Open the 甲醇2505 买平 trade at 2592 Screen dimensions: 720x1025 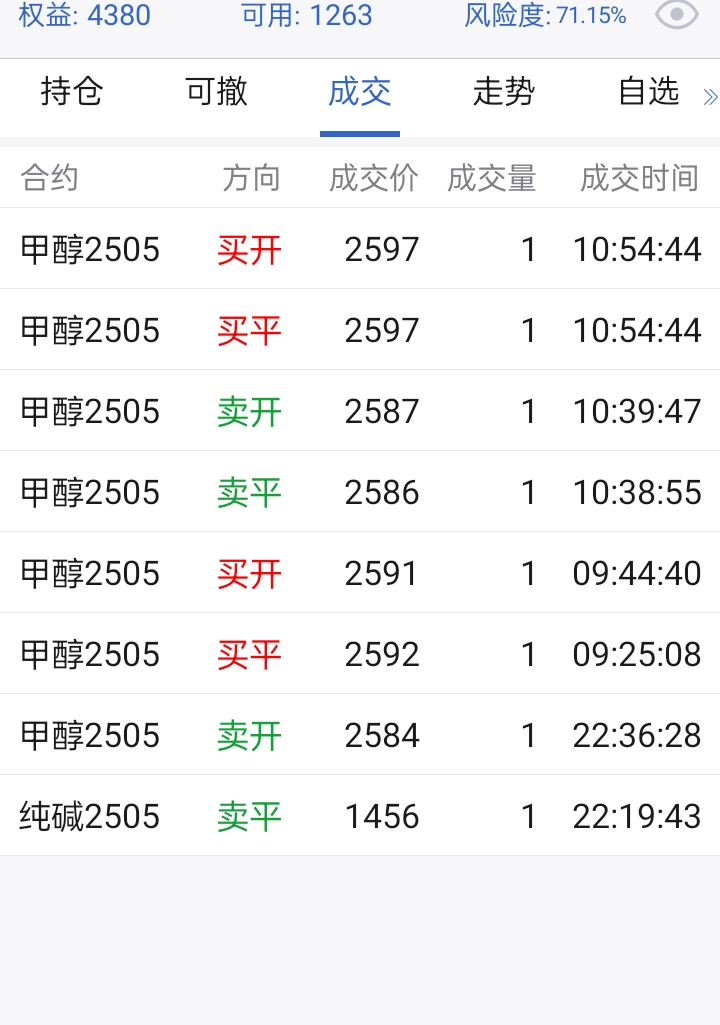pos(360,654)
